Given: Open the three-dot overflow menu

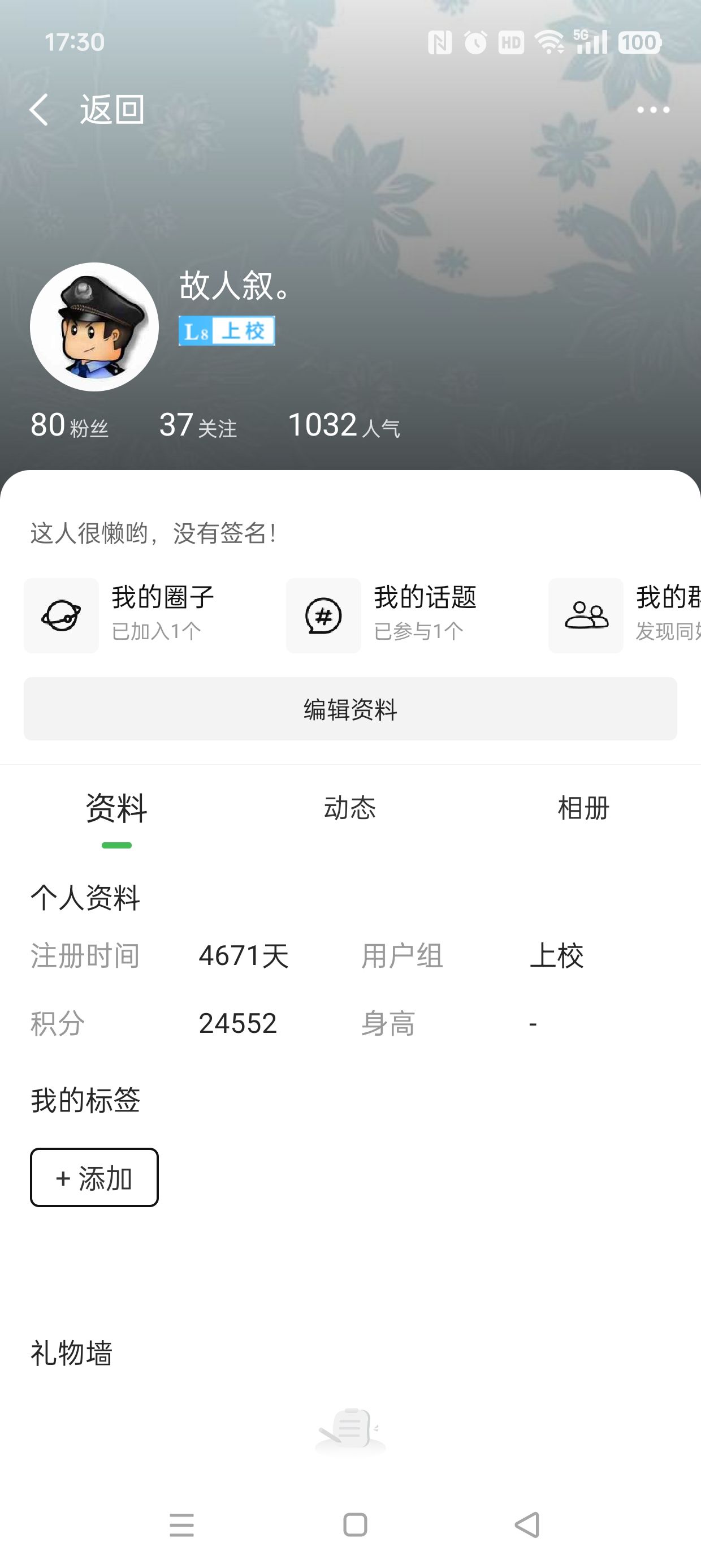Looking at the screenshot, I should [x=652, y=110].
